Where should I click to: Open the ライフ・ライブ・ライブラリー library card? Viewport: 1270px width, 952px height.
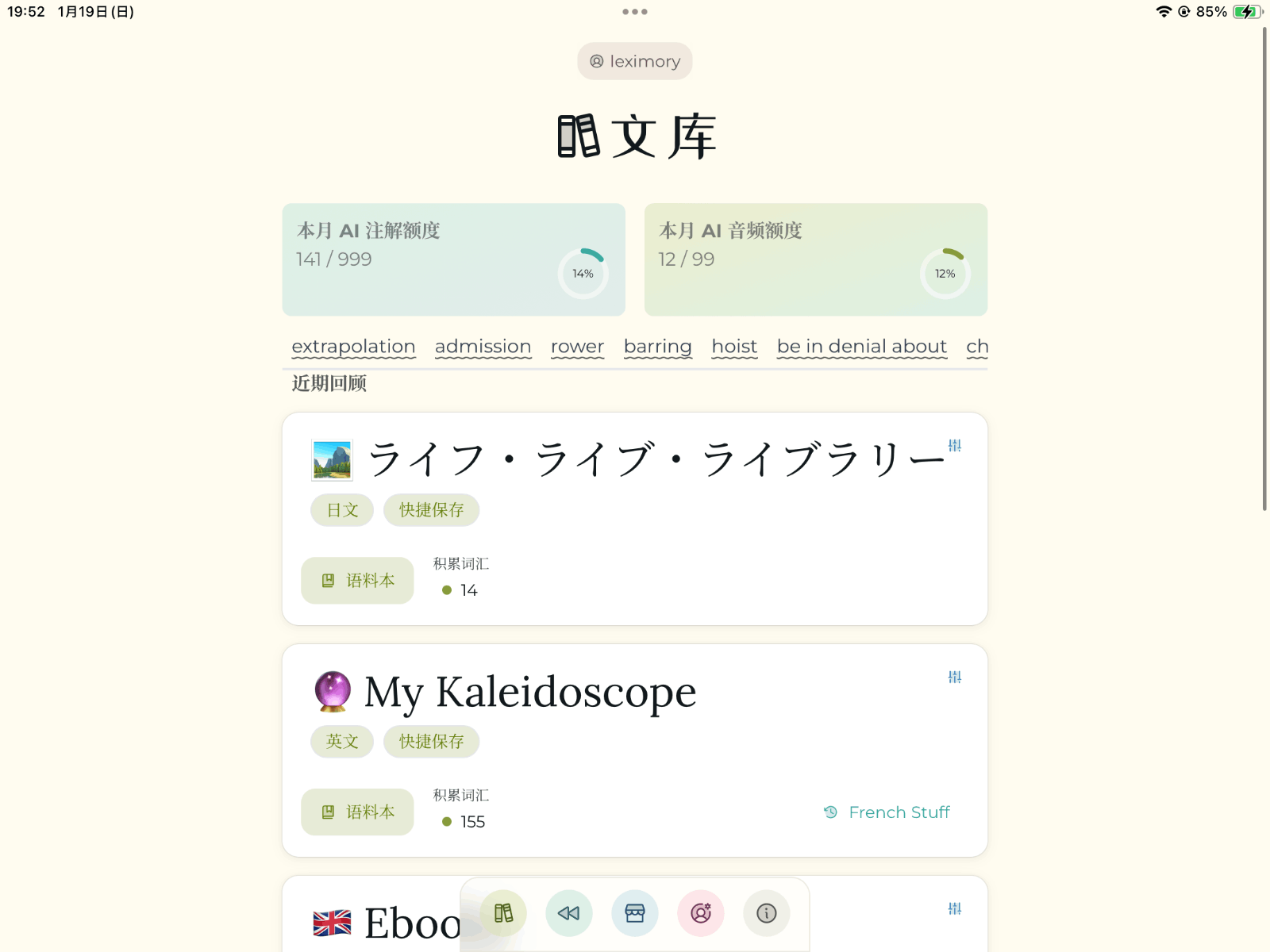[655, 460]
